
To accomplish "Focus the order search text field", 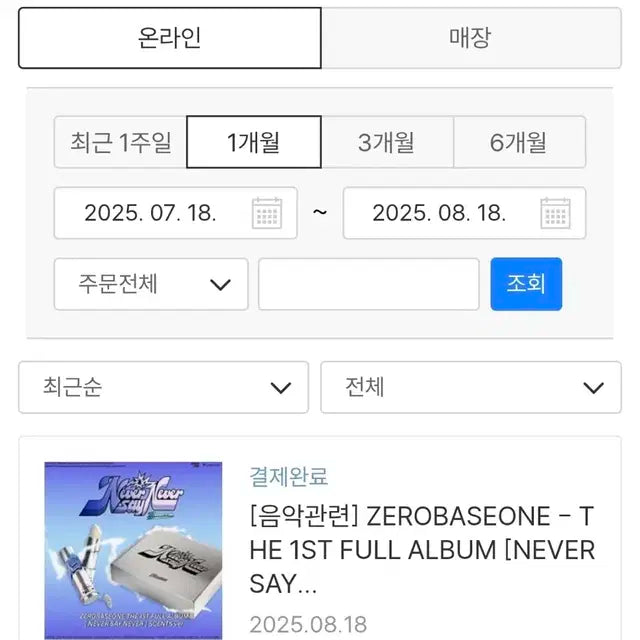I will point(369,284).
